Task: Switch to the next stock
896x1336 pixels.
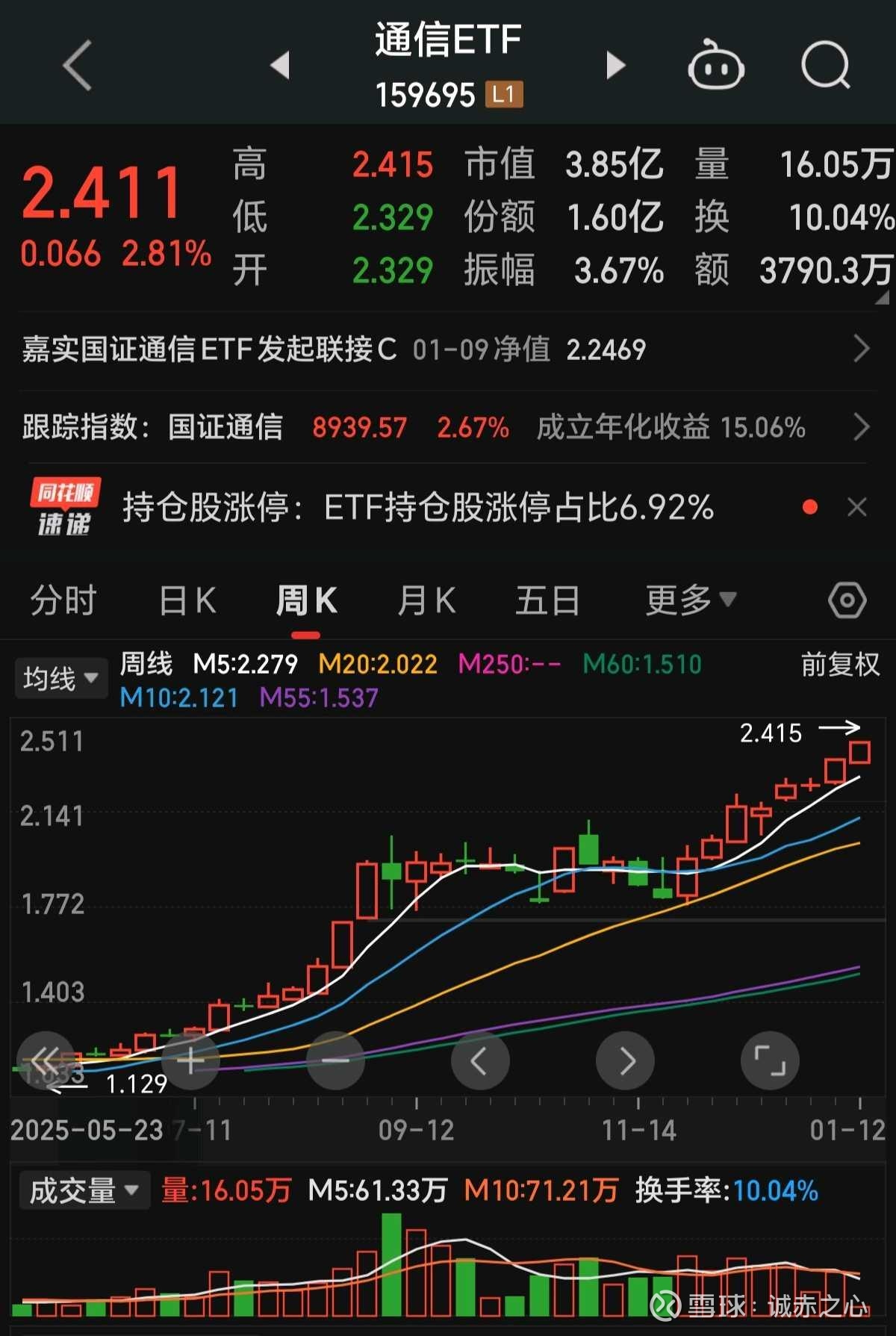Action: [615, 66]
